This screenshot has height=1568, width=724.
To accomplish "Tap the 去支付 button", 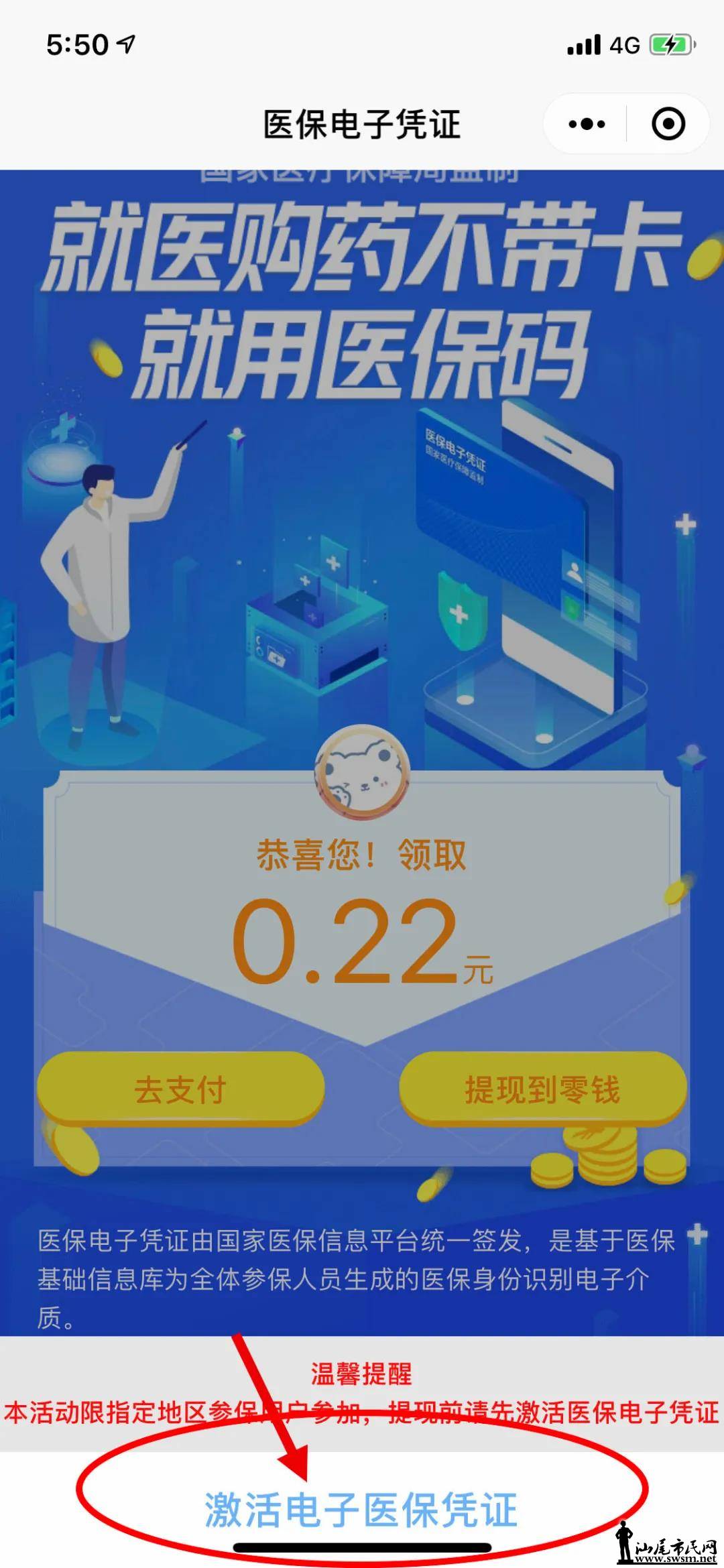I will click(180, 1089).
